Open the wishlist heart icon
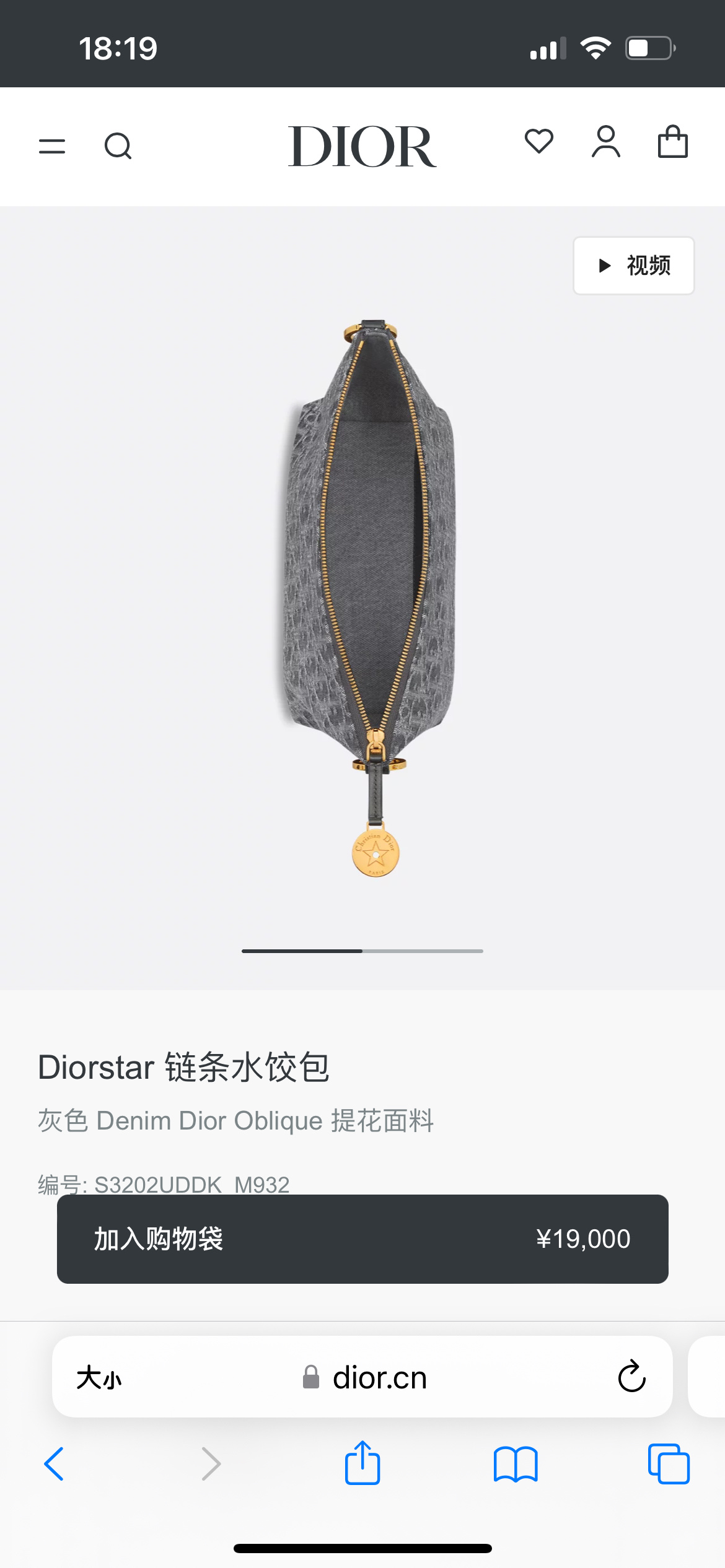Viewport: 725px width, 1568px height. (x=538, y=142)
